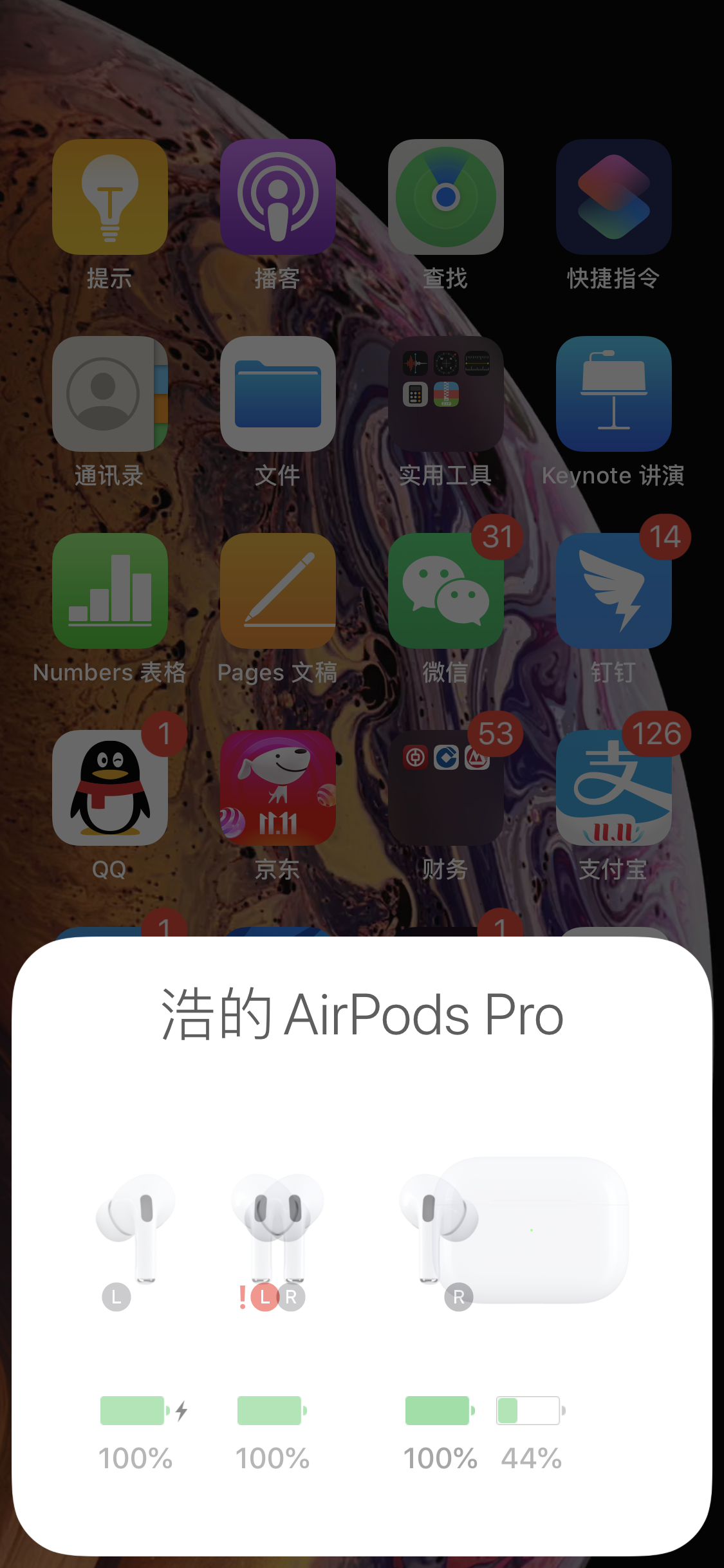Open the 提示 (Tips) app
Screen dimensions: 724x1568
110,197
